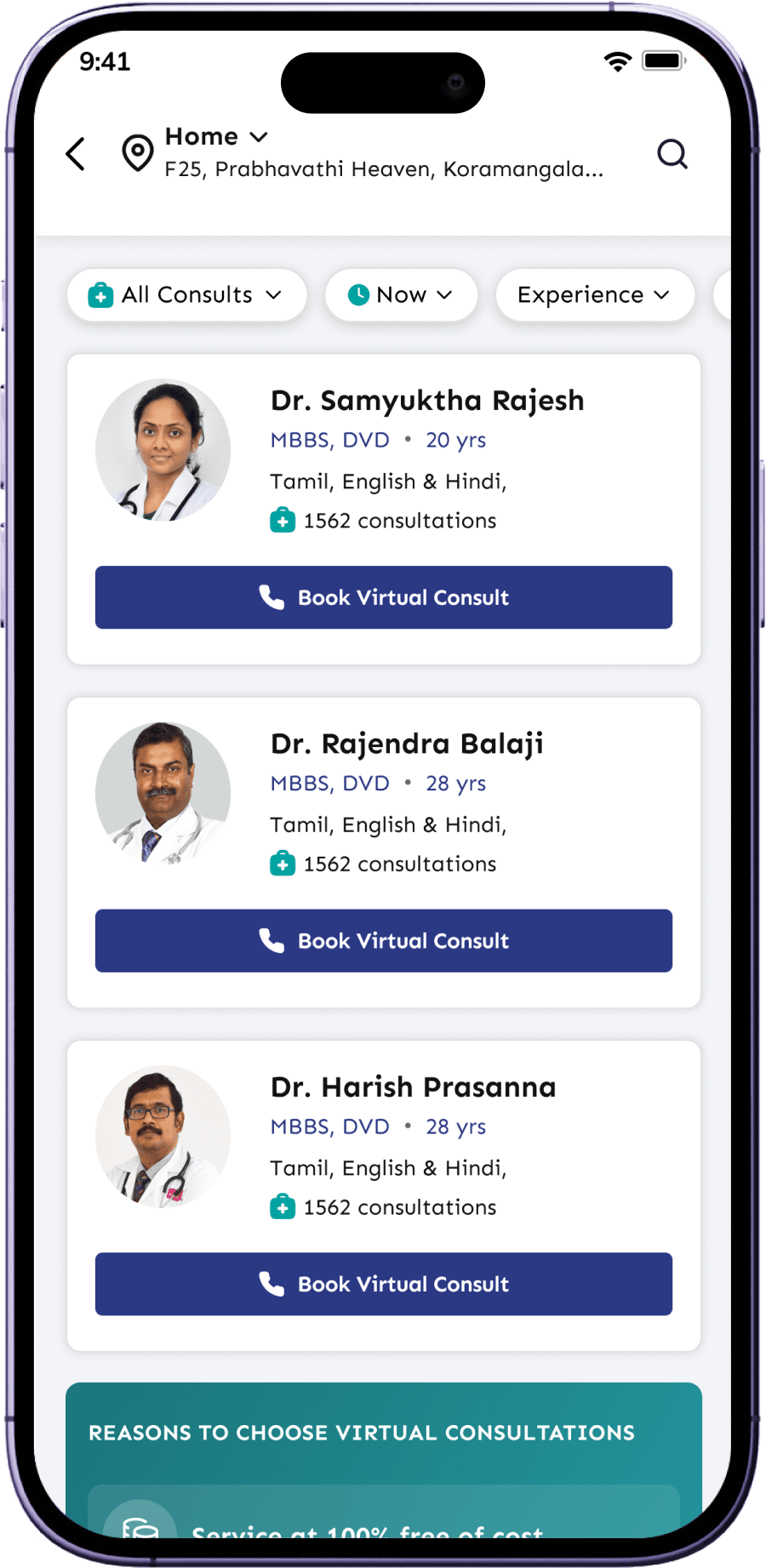The image size is (766, 1568).
Task: Book virtual consult with Dr. Rajendra Balaji
Action: (383, 941)
